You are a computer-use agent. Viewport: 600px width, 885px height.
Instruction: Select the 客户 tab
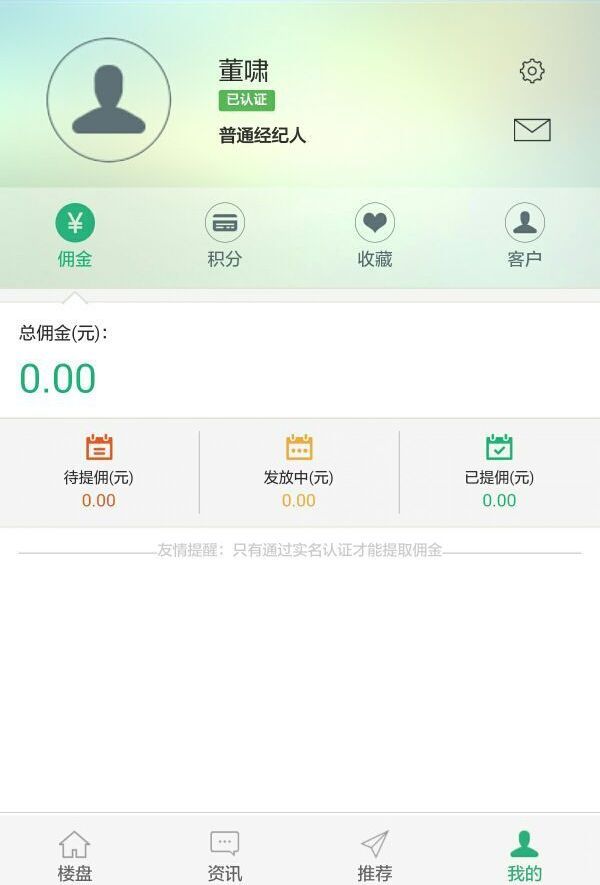pyautogui.click(x=525, y=236)
